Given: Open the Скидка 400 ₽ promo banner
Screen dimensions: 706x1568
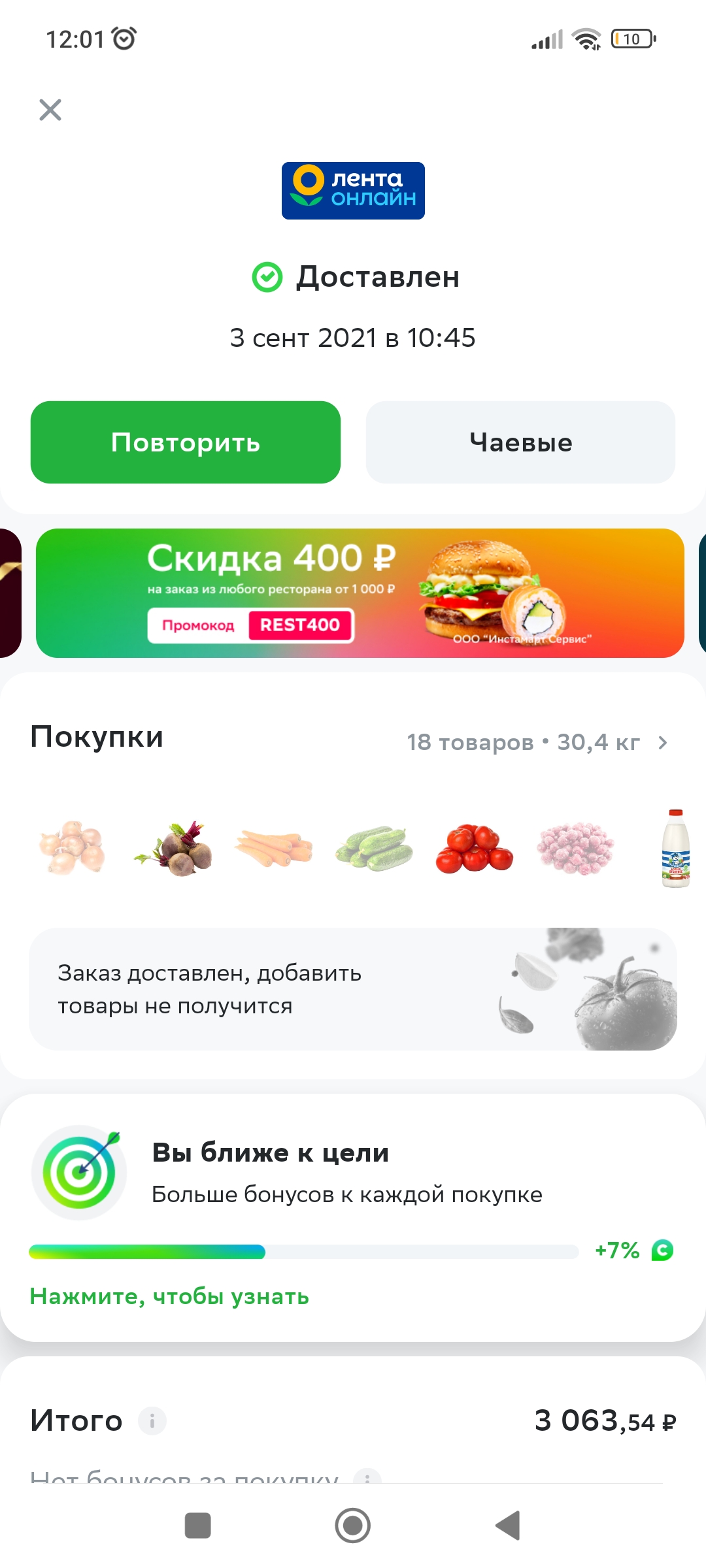Looking at the screenshot, I should click(360, 593).
